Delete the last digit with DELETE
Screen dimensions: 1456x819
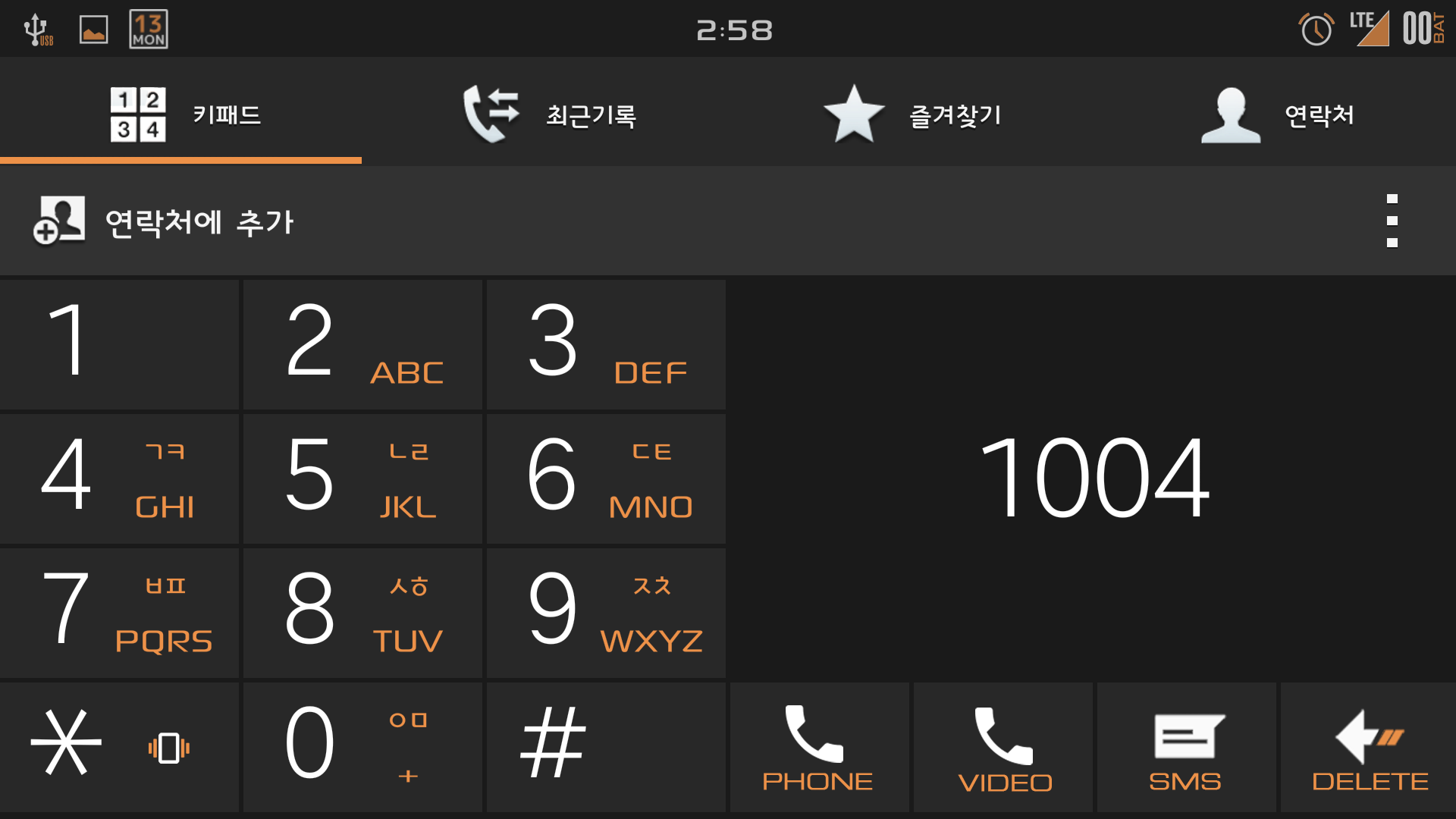pyautogui.click(x=1369, y=747)
